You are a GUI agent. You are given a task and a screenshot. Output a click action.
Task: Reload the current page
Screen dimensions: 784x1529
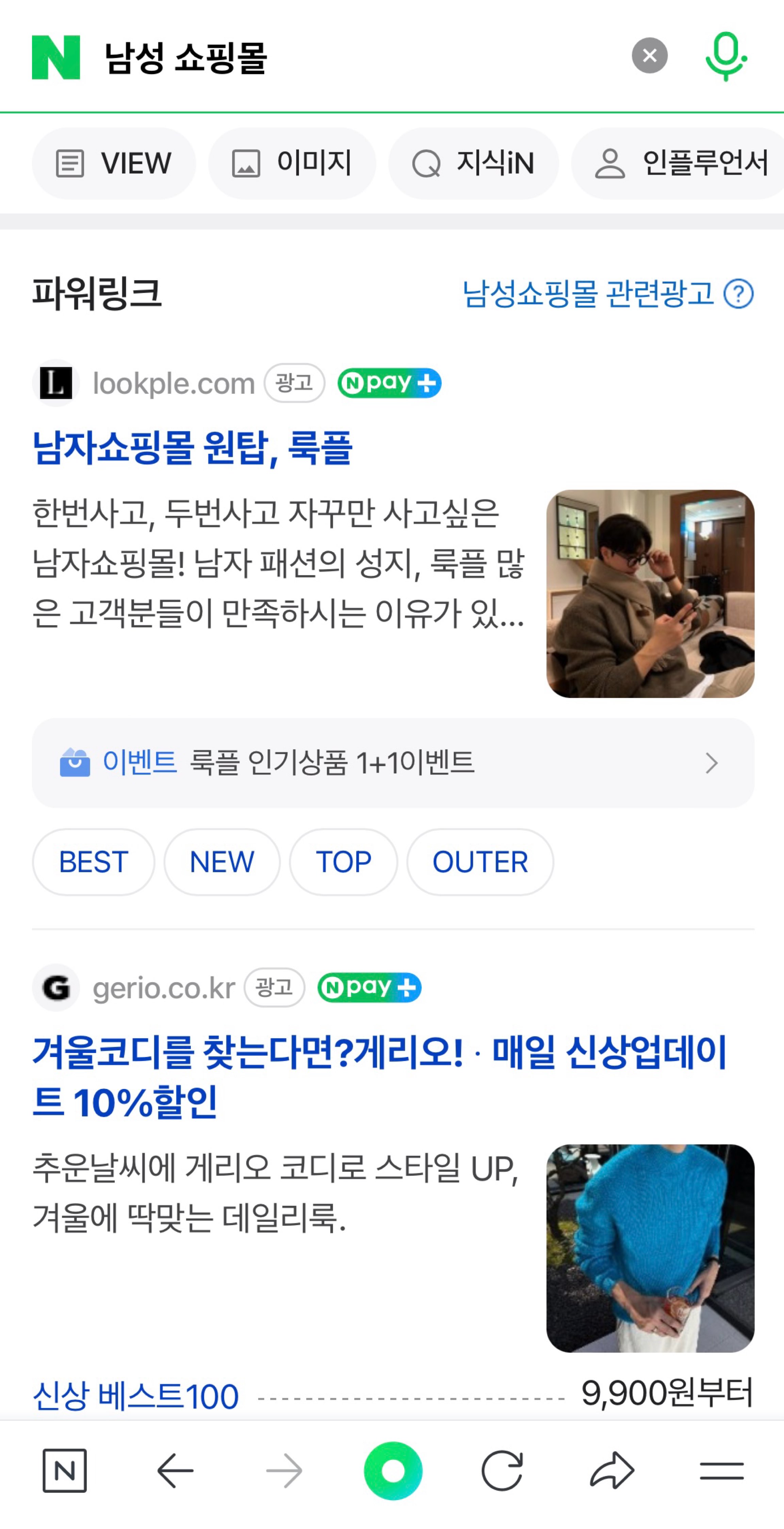coord(502,1471)
